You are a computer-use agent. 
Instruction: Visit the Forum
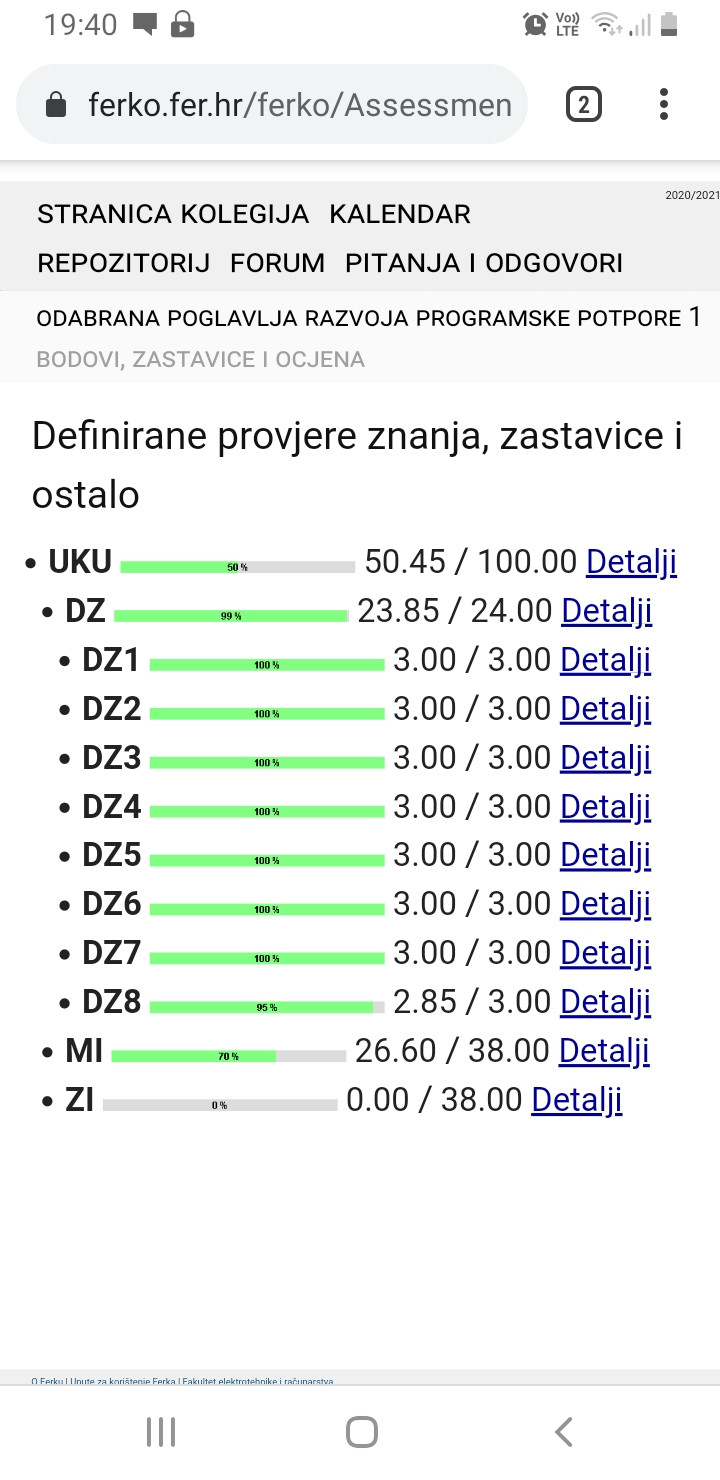tap(277, 263)
